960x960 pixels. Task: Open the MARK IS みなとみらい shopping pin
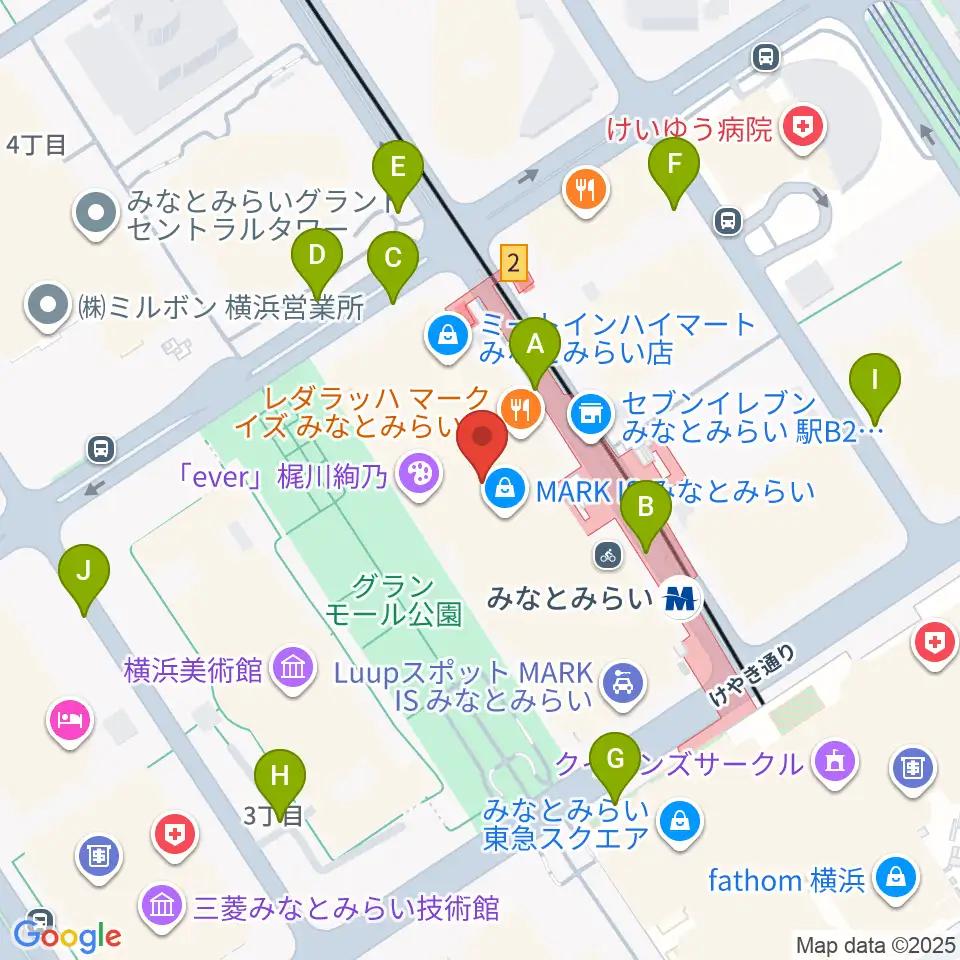pos(504,491)
